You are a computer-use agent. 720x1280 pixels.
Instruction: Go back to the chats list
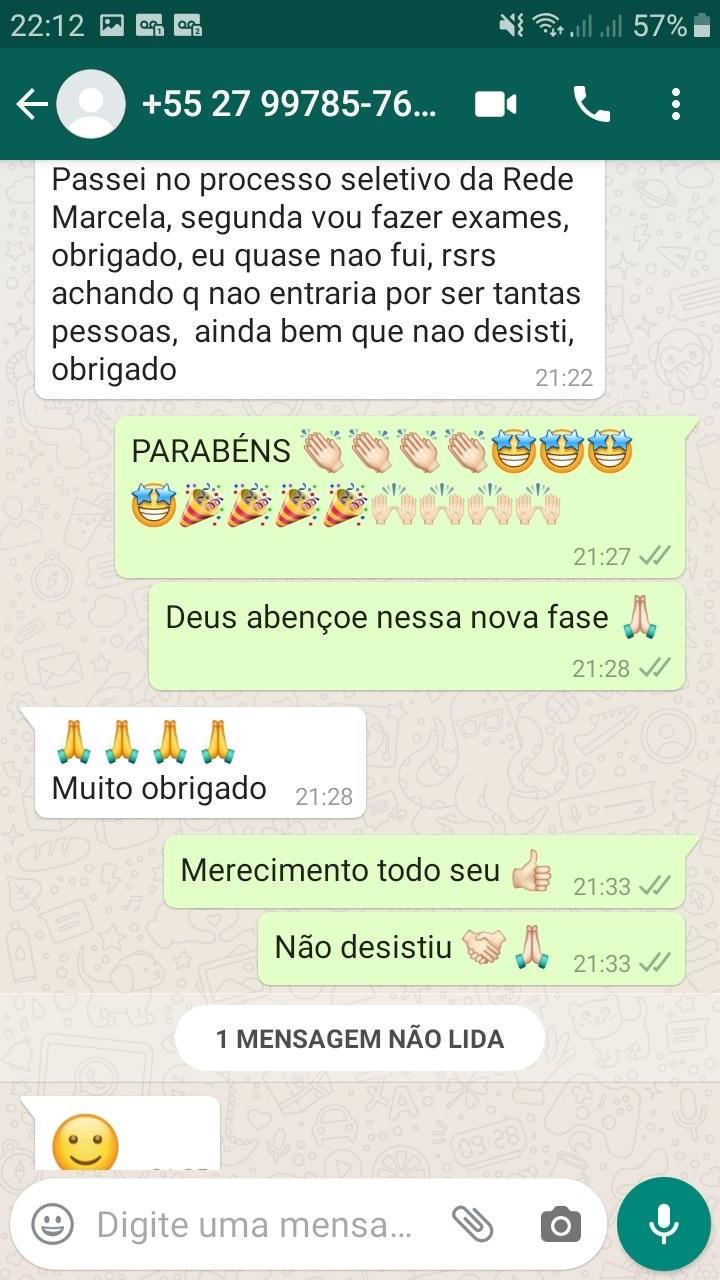click(x=32, y=105)
